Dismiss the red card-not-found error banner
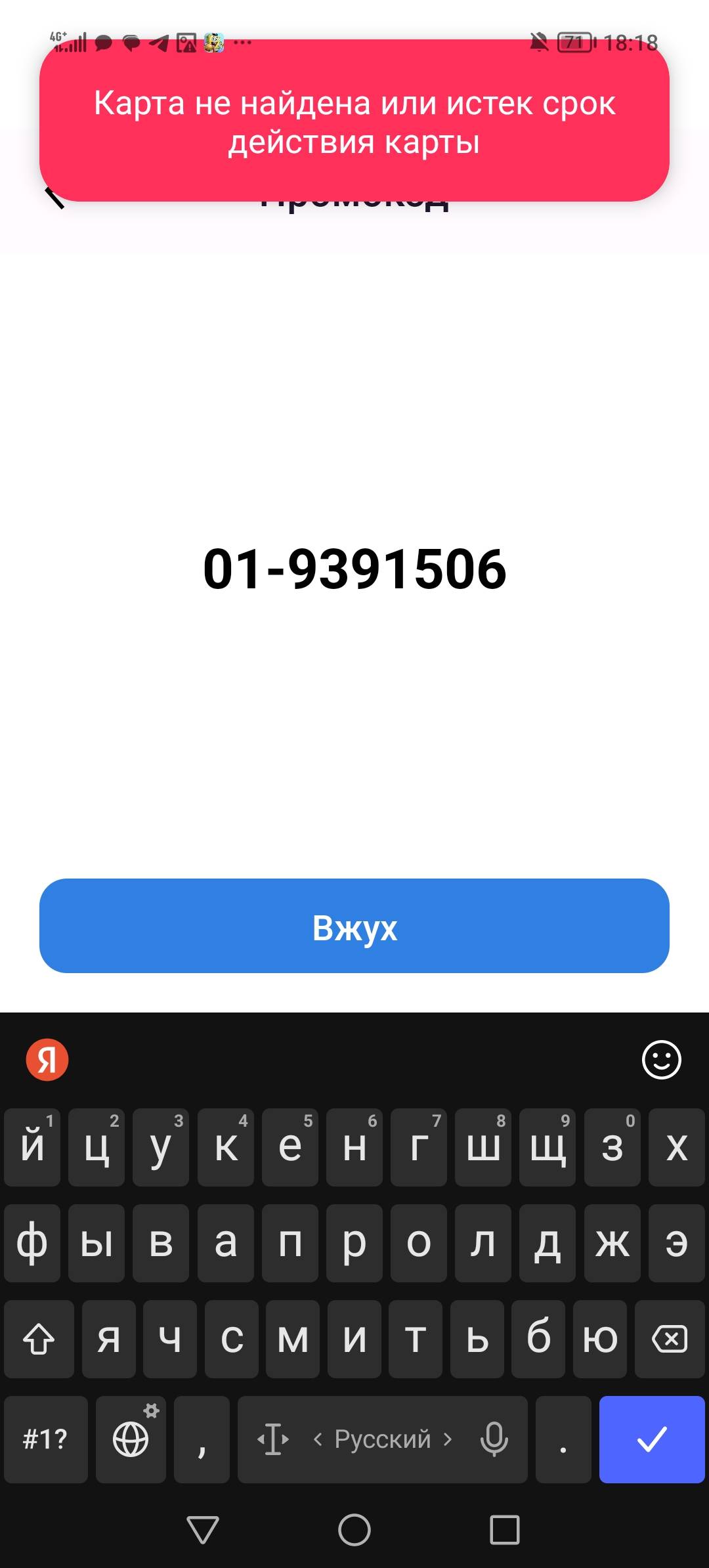709x1568 pixels. pos(354,121)
